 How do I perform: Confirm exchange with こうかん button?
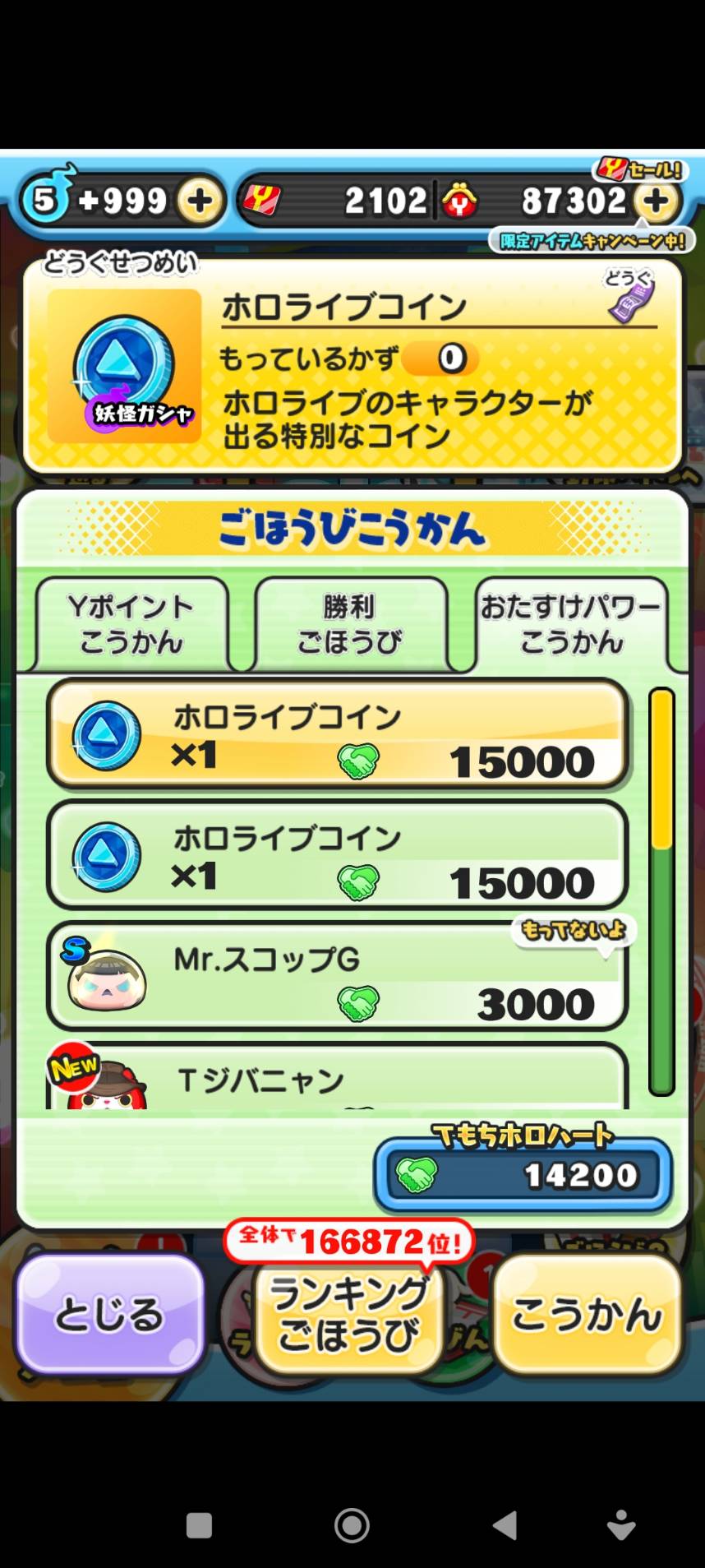tap(587, 1313)
